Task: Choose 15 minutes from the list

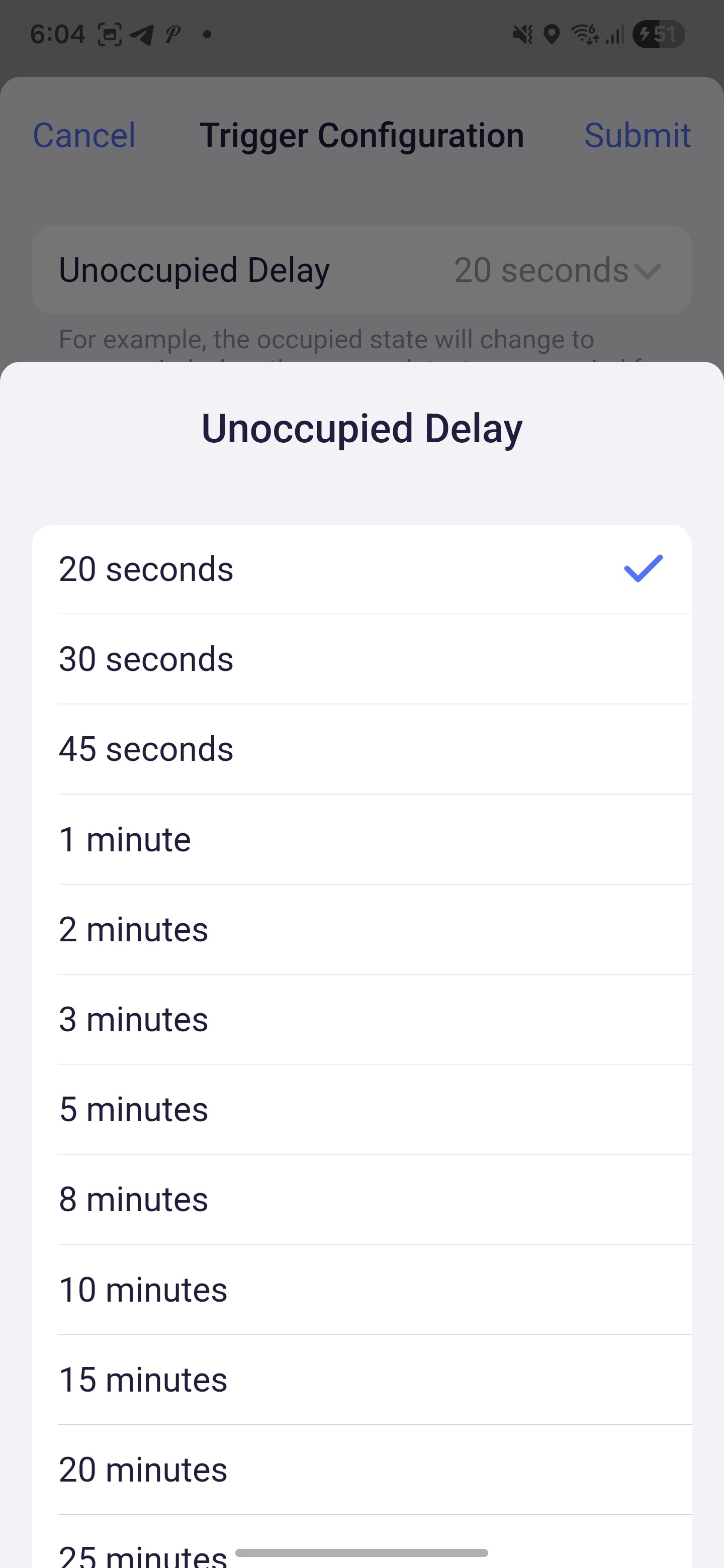Action: [361, 1380]
